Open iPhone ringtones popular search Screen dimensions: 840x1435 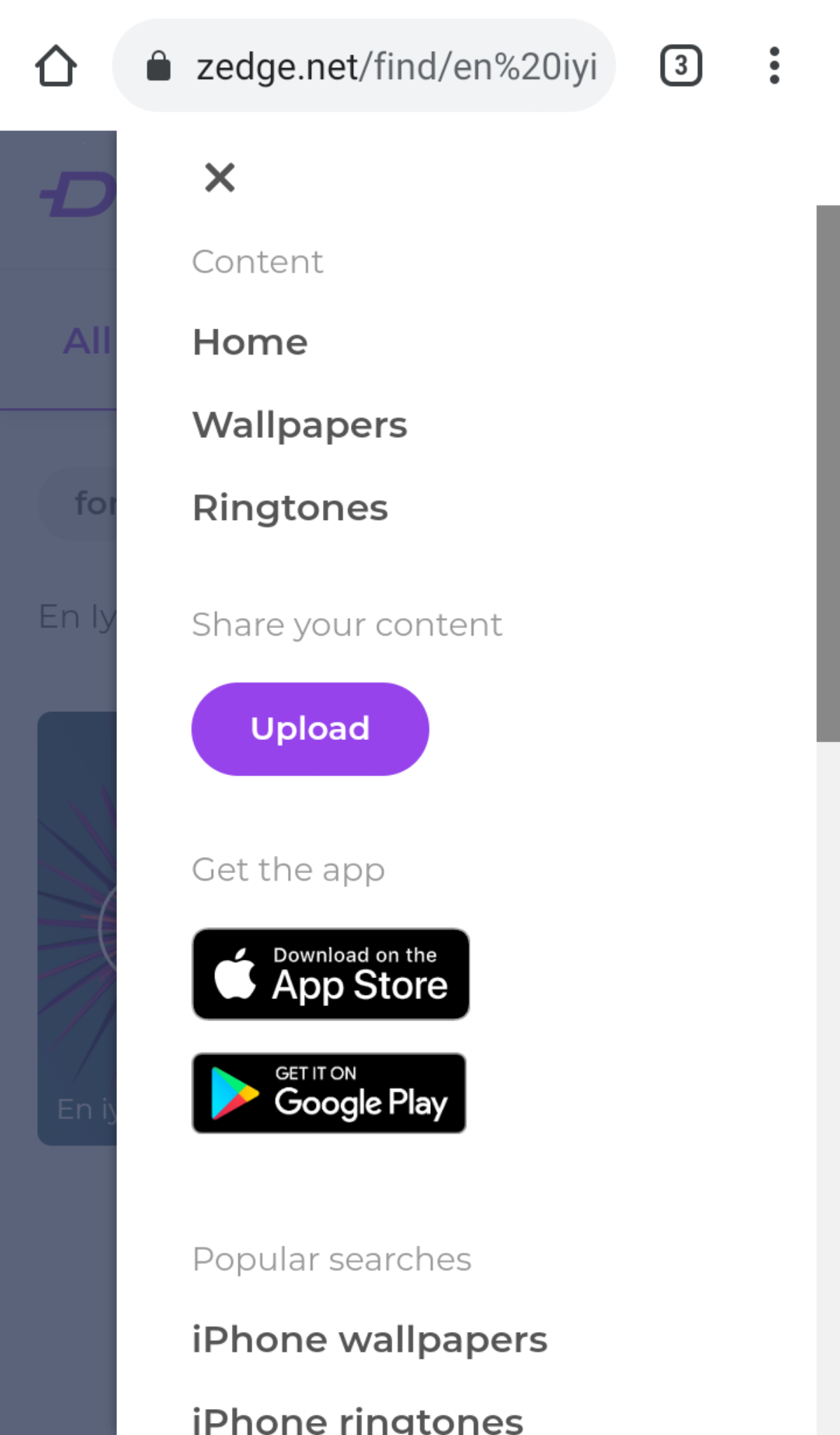[x=357, y=1420]
